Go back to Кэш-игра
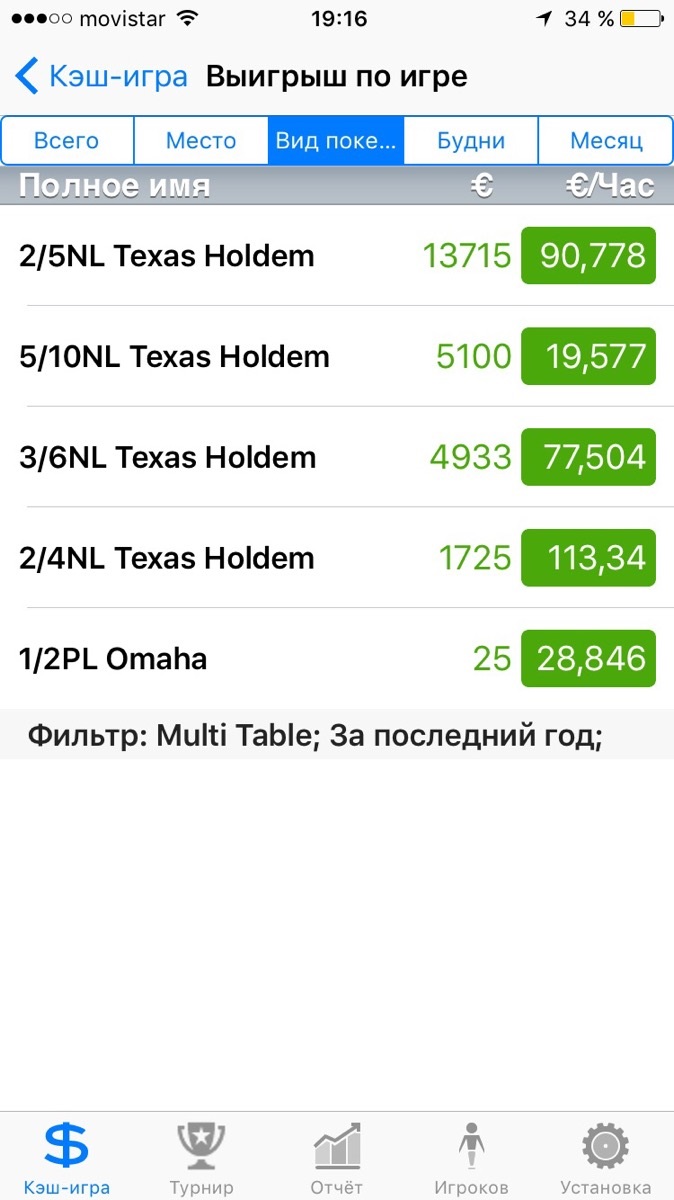Viewport: 674px width, 1200px height. click(102, 77)
